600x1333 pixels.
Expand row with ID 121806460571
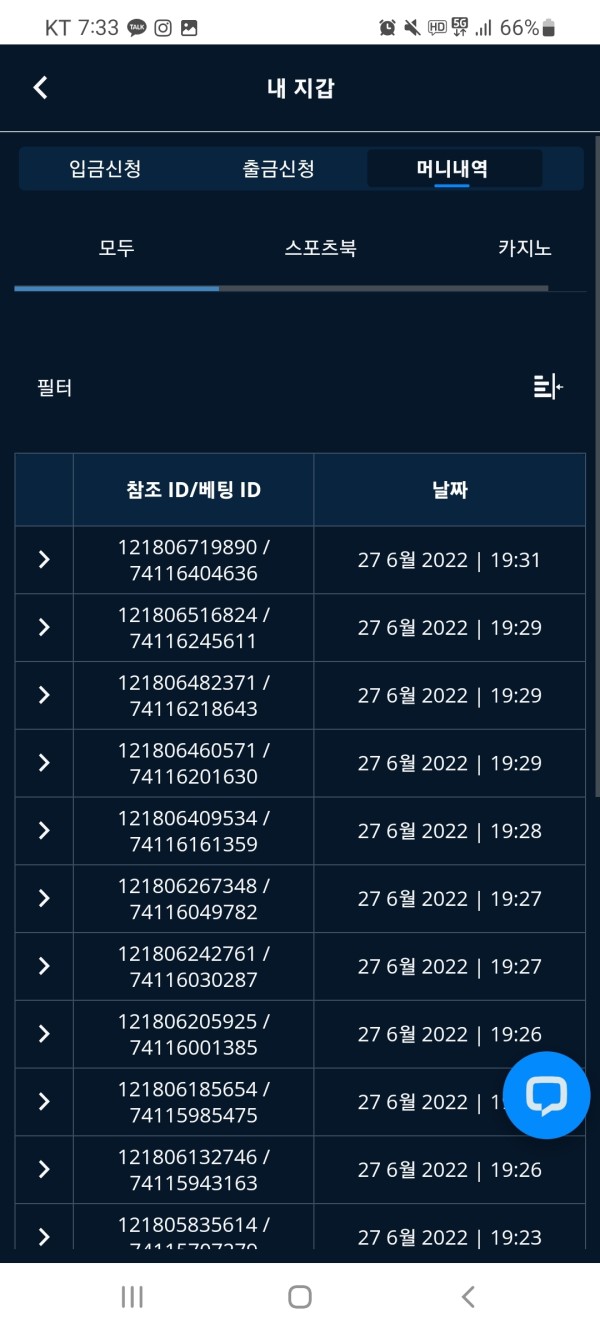coord(44,763)
